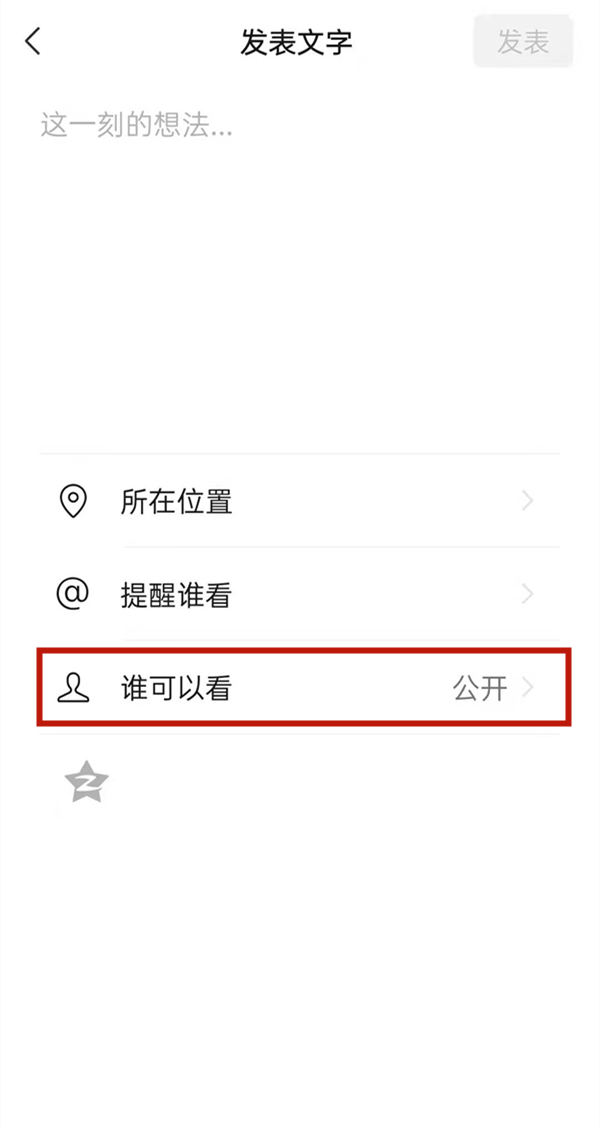Toggle the Qzone star sync icon
The height and width of the screenshot is (1130, 600).
click(x=86, y=782)
